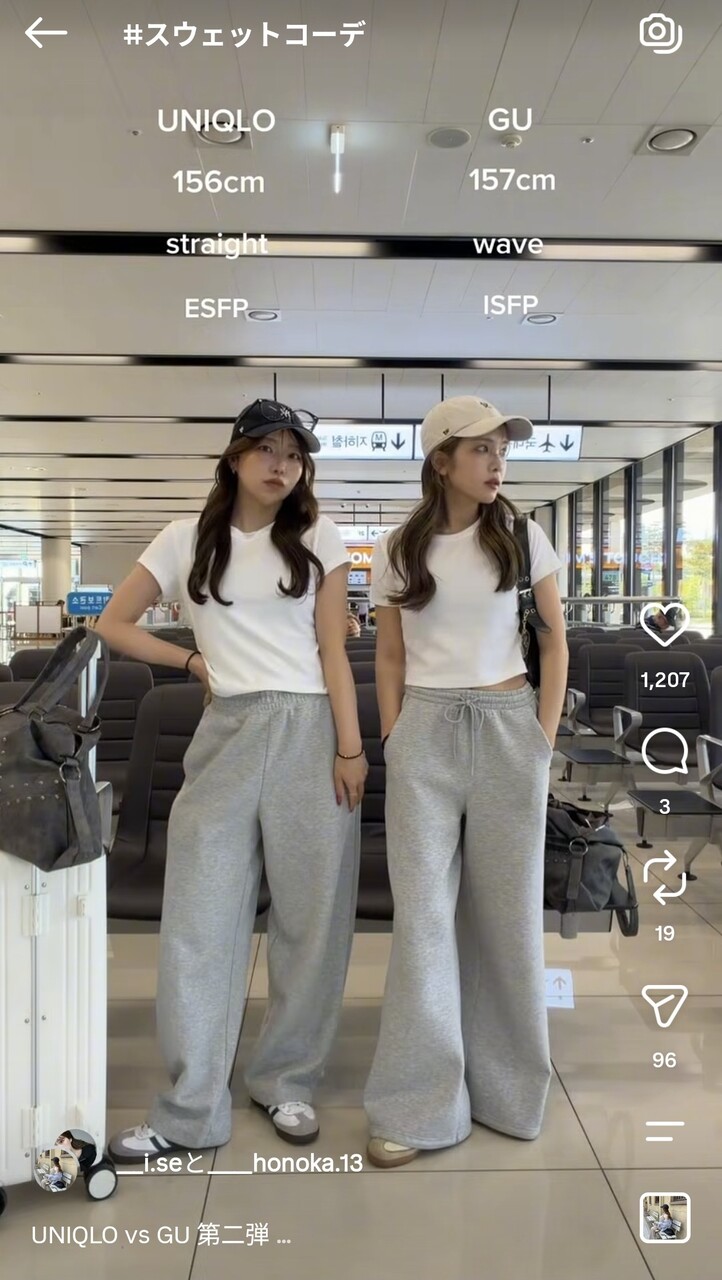Screen dimensions: 722x1280
Task: Open the more options menu icon
Action: 665,1131
